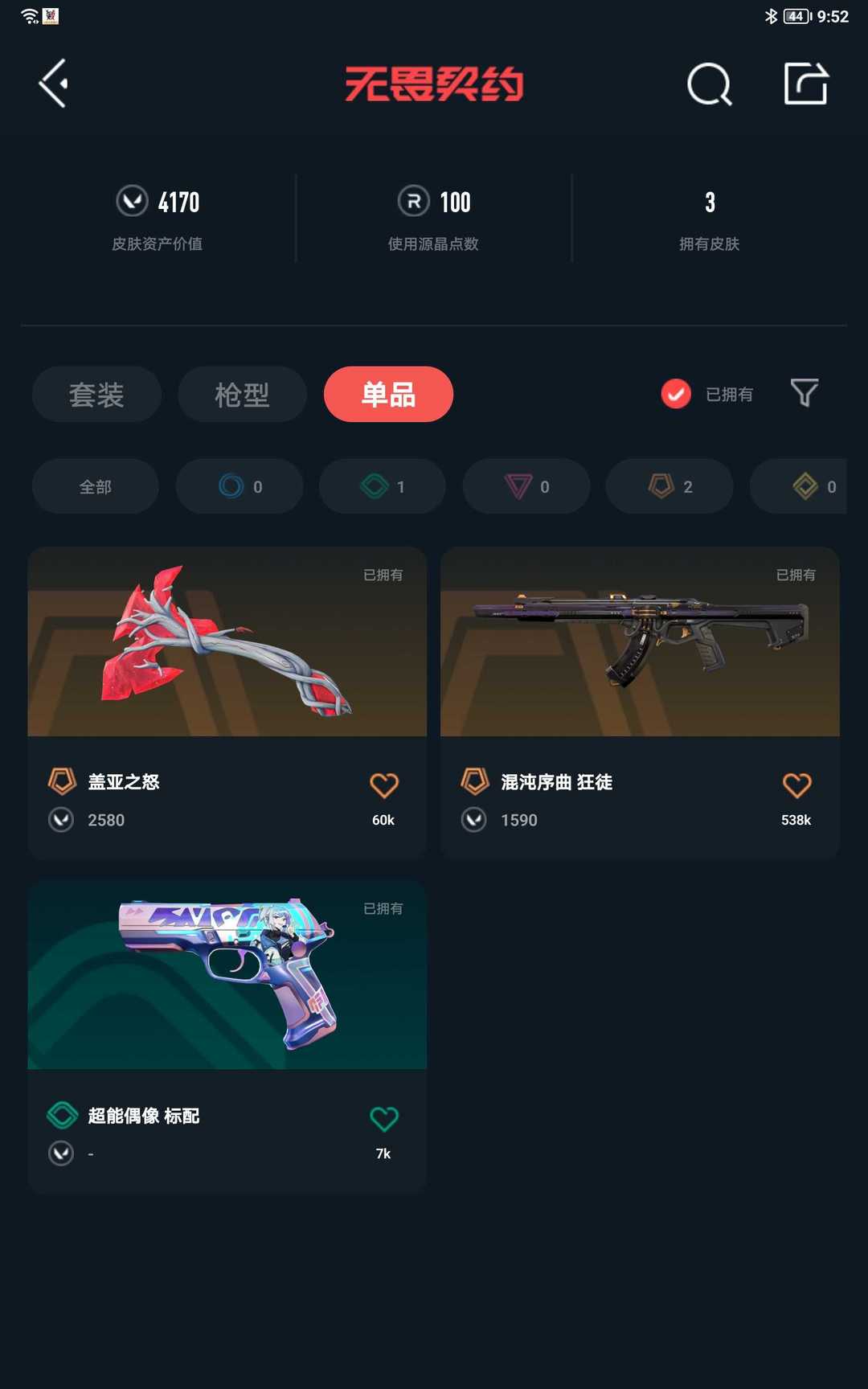Select the 单品 tab
Screen dimensions: 868x1389
click(x=388, y=394)
